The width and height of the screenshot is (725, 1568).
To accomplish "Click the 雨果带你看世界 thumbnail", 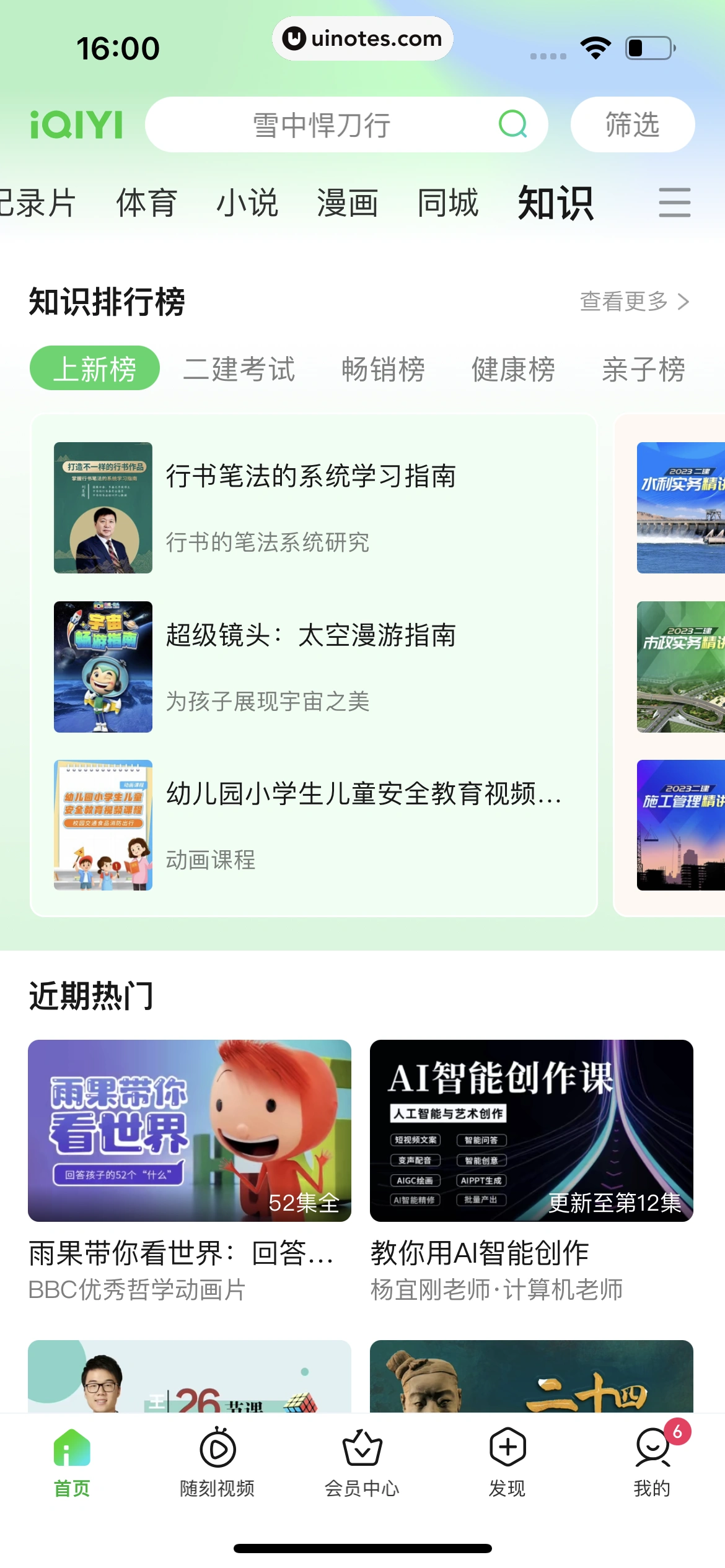I will (184, 1130).
